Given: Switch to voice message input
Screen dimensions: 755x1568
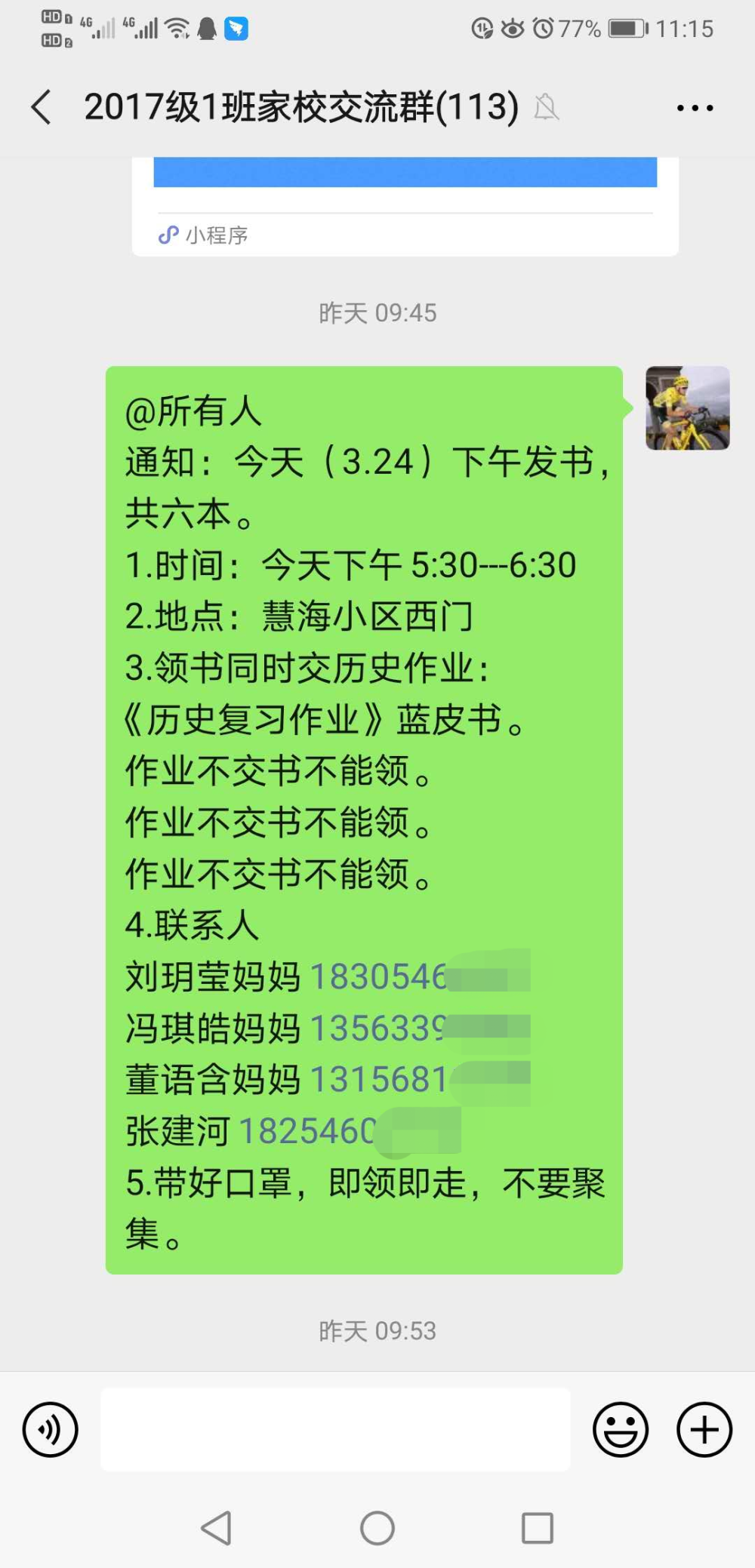Looking at the screenshot, I should click(51, 1428).
